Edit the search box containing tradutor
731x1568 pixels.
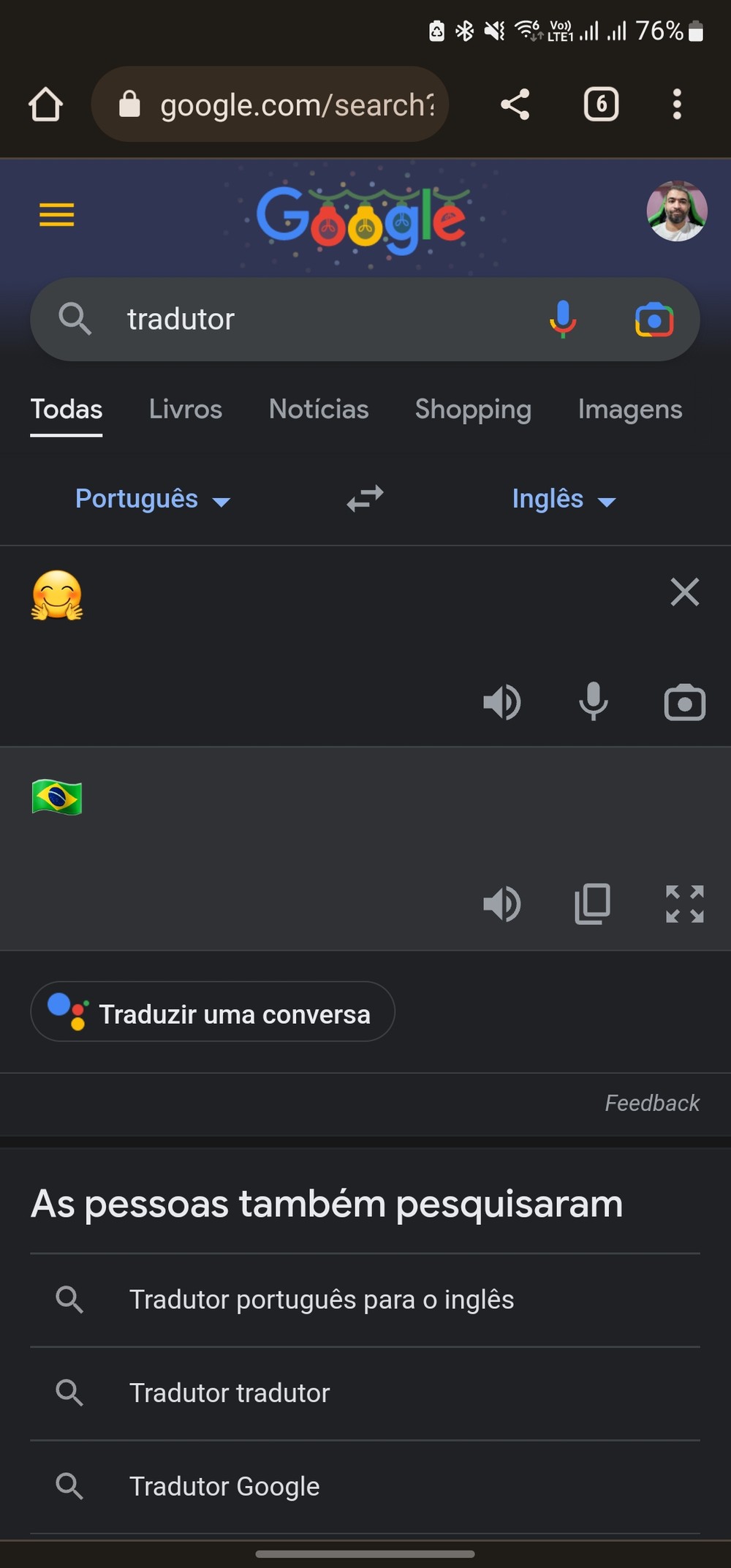point(322,320)
